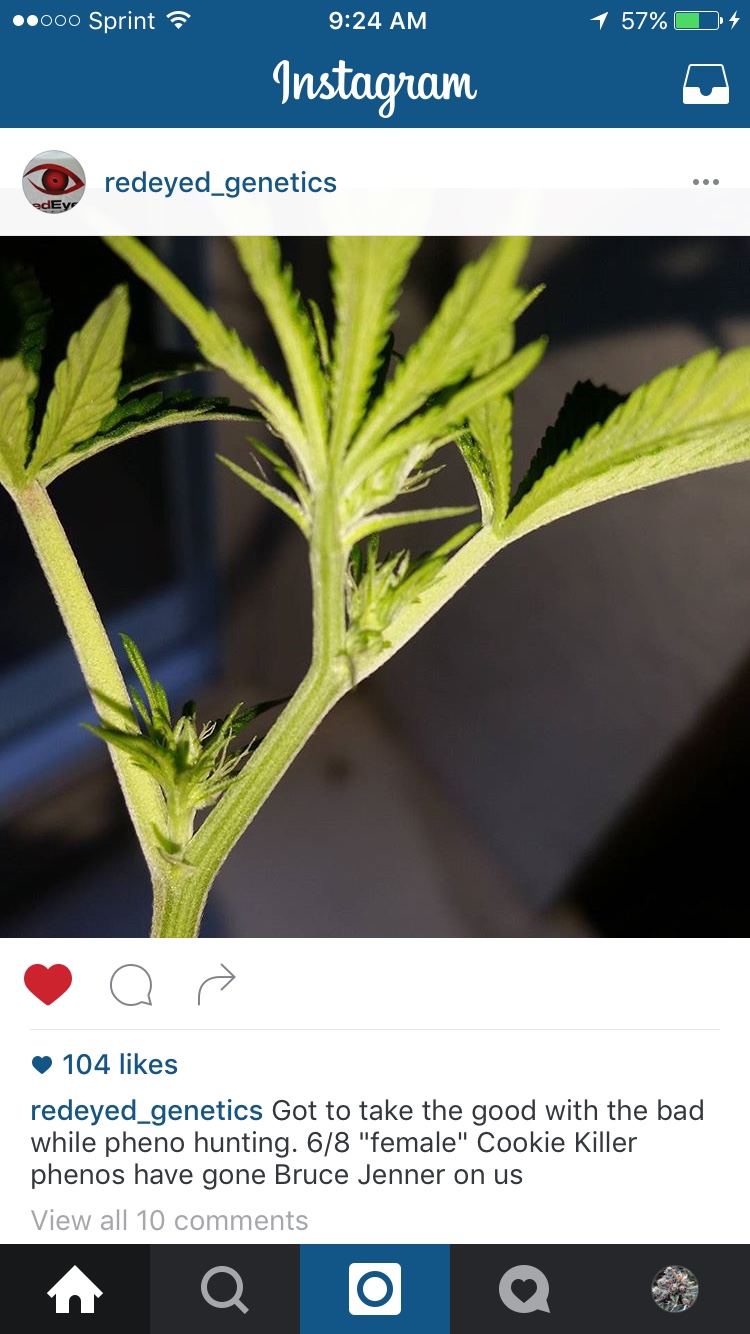Open my profile tab
This screenshot has height=1334, width=750.
674,1289
